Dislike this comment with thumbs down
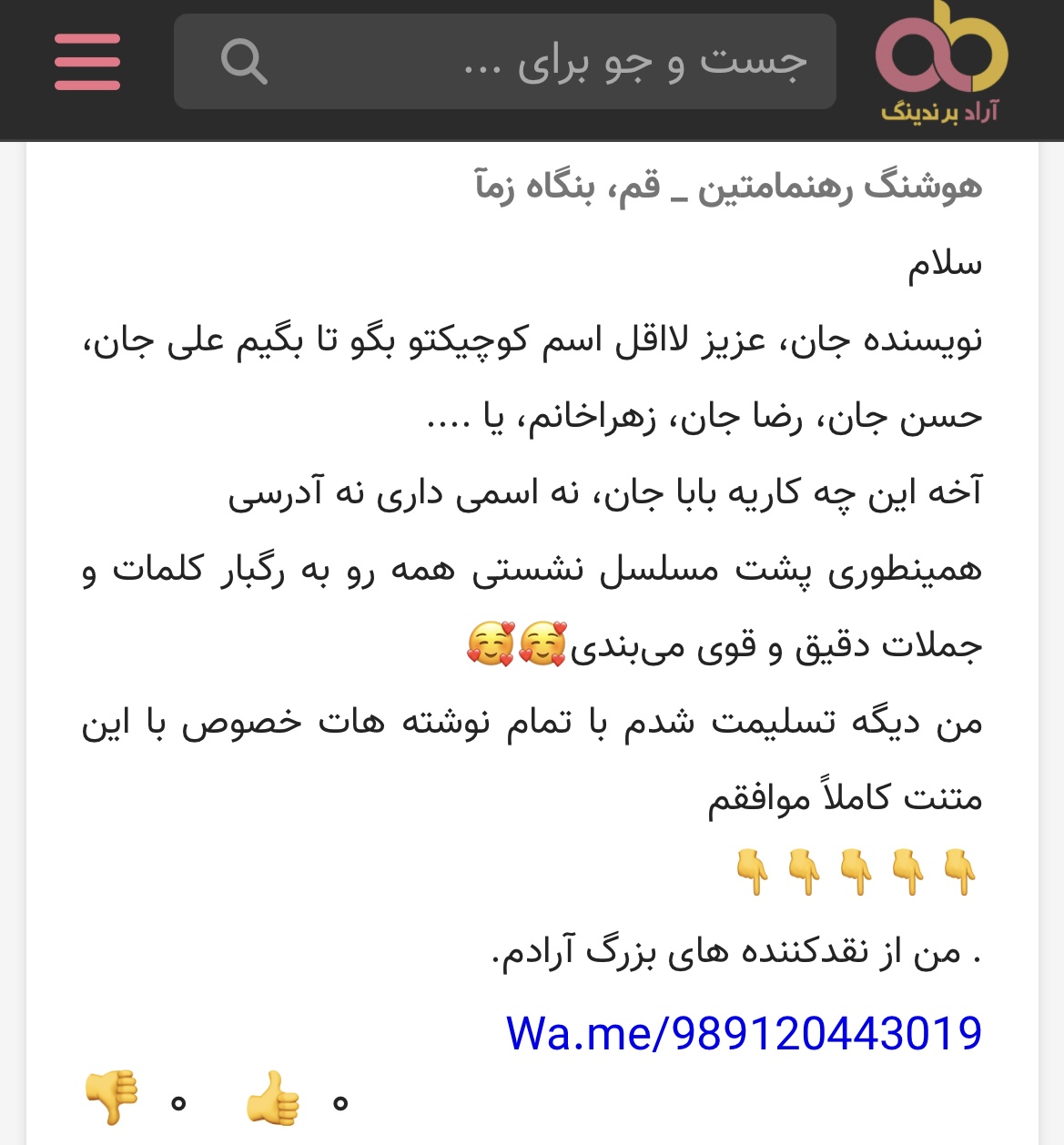Image resolution: width=1064 pixels, height=1145 pixels. click(111, 1097)
